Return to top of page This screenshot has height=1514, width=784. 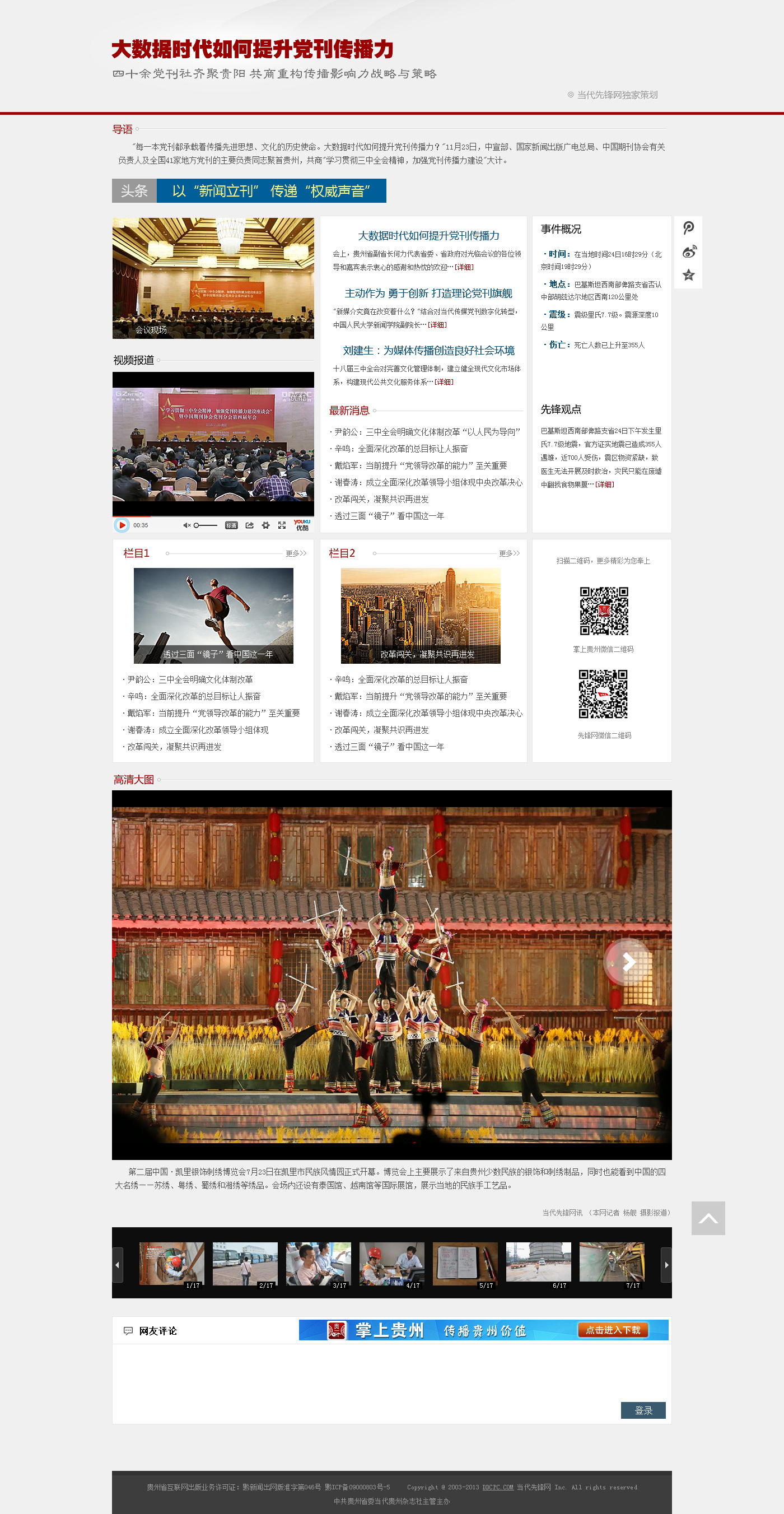pyautogui.click(x=708, y=1218)
